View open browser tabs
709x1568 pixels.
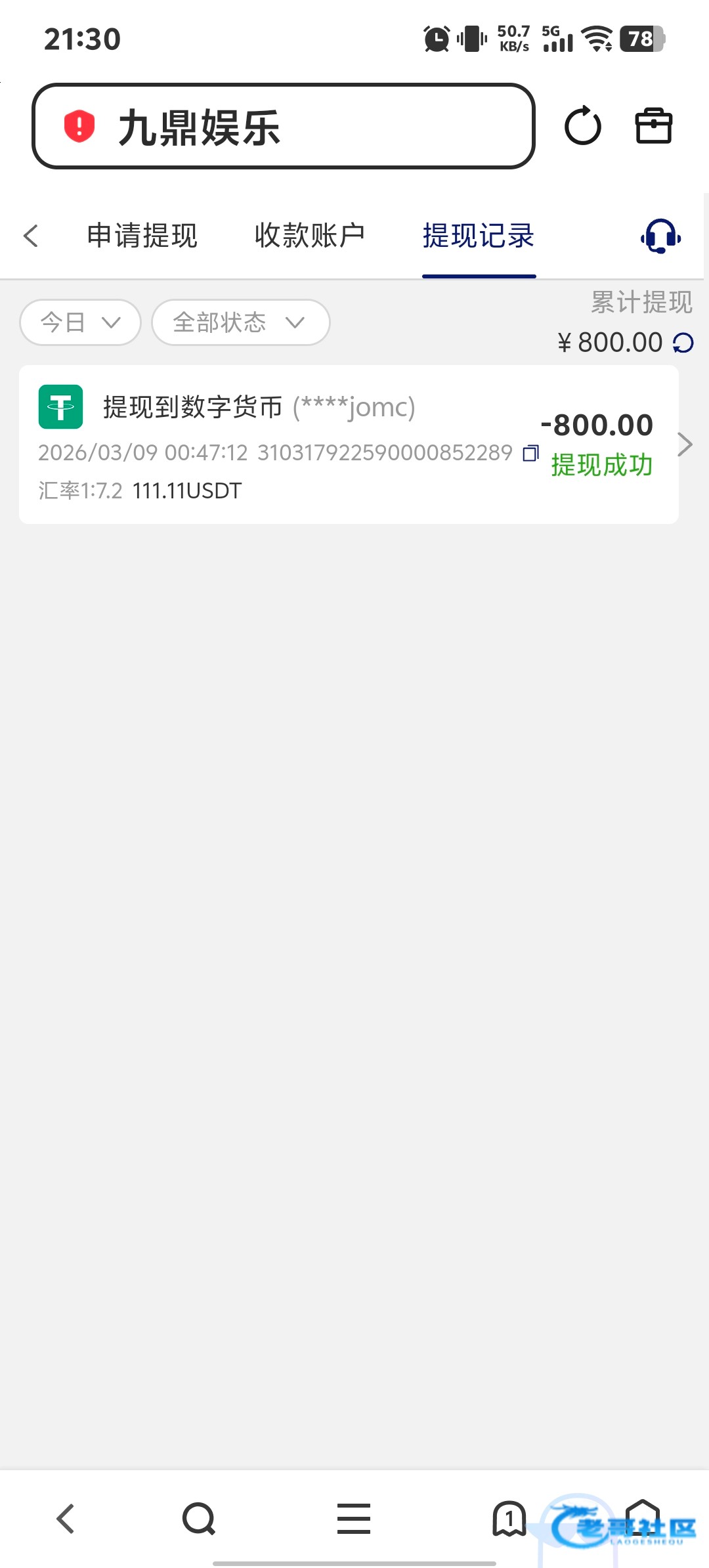point(509,1519)
